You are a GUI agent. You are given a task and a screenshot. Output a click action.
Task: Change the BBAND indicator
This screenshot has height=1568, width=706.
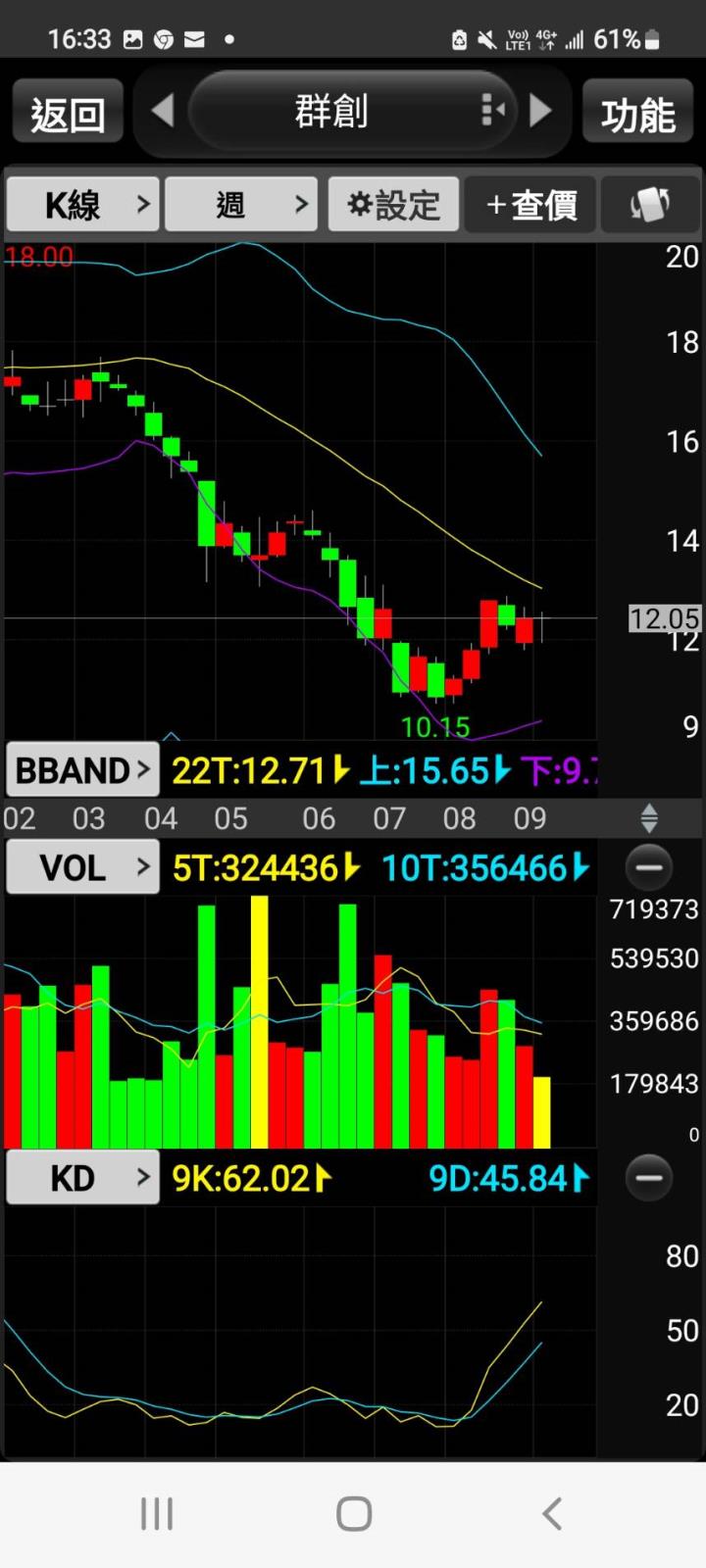[82, 770]
